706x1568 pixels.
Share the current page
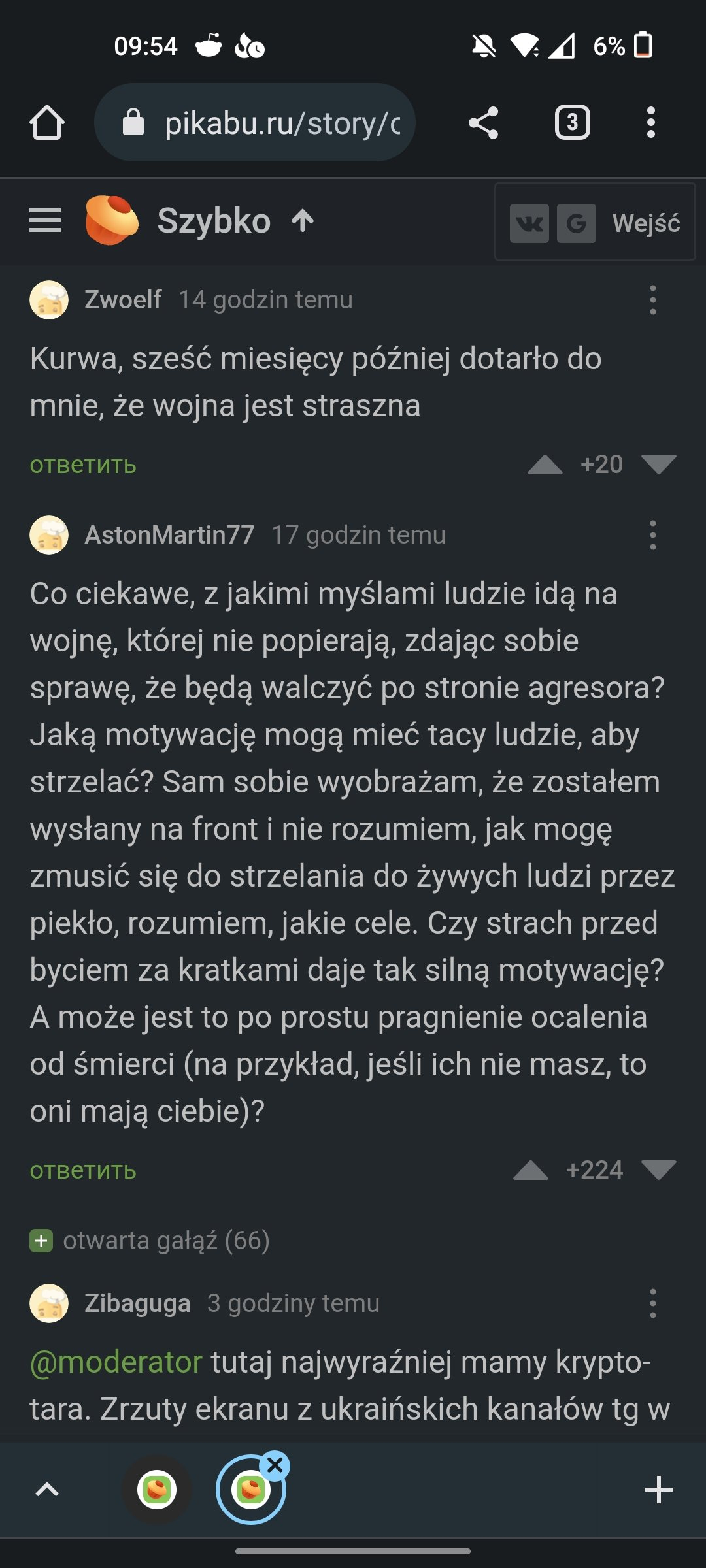tap(484, 122)
